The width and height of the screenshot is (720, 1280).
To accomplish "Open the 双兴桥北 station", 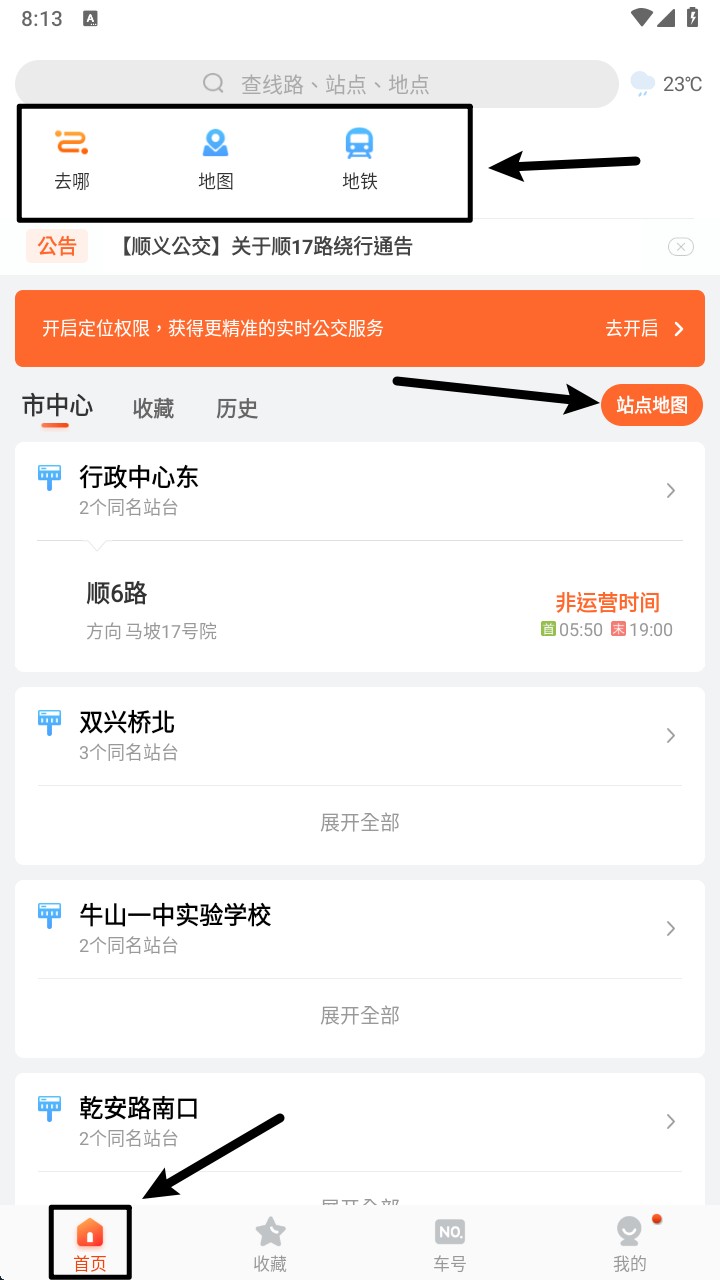I will point(360,735).
